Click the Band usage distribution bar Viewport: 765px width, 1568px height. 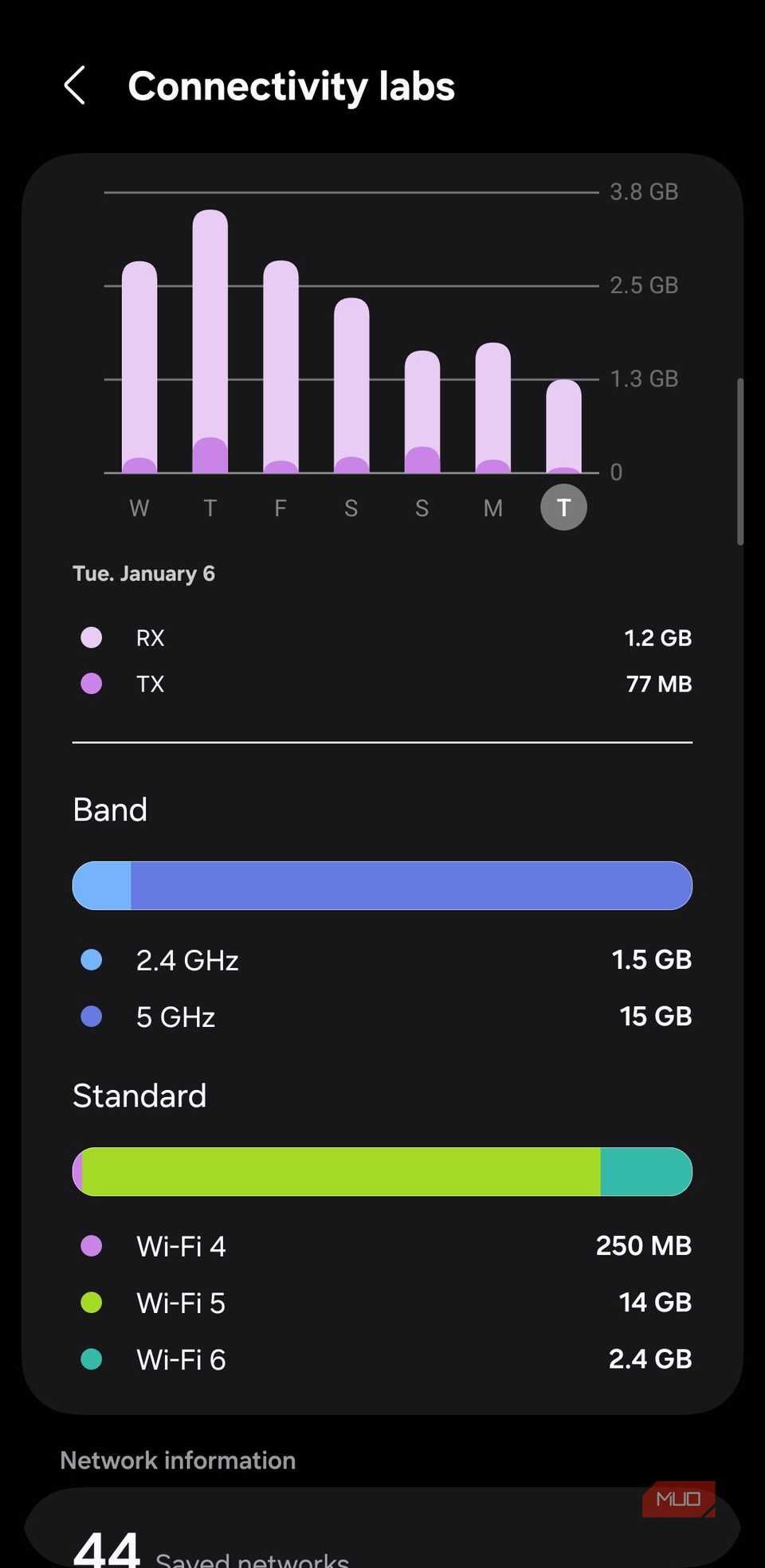coord(382,884)
